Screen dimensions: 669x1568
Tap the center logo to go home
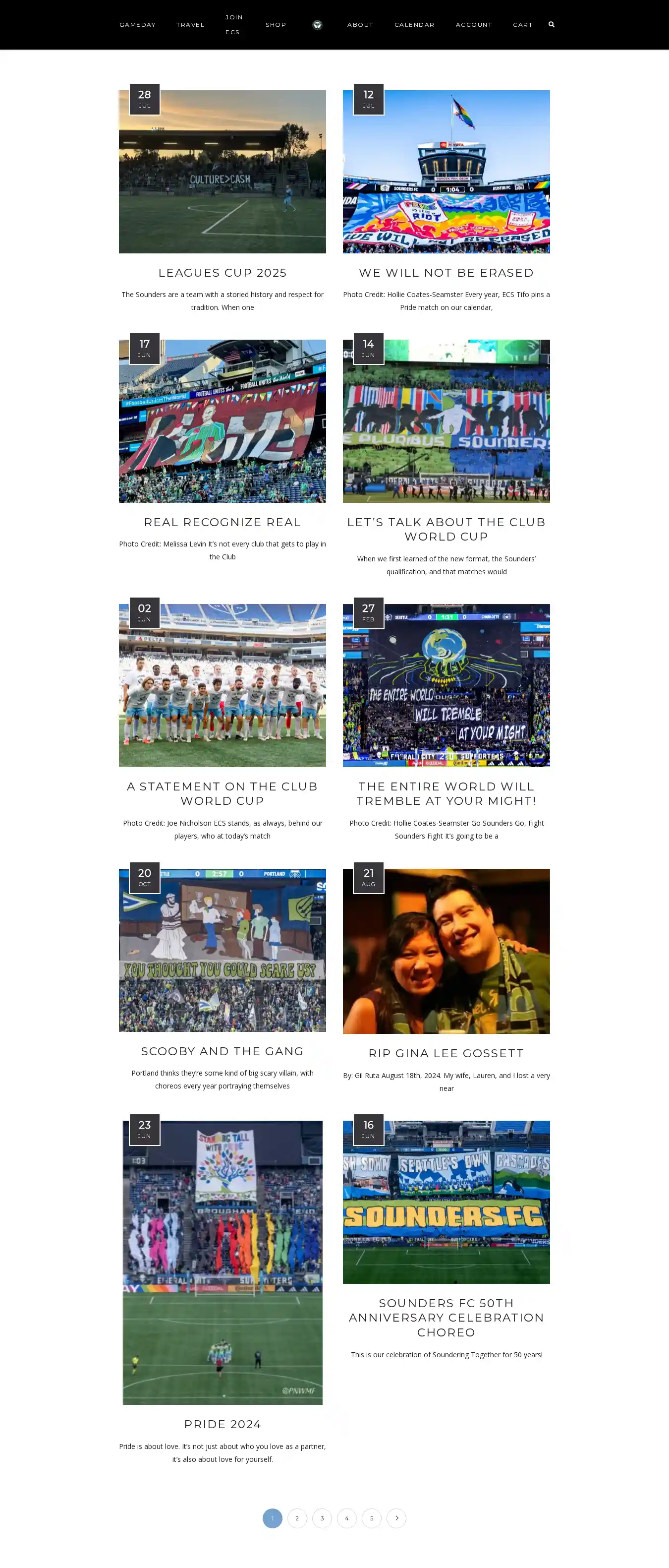tap(317, 25)
